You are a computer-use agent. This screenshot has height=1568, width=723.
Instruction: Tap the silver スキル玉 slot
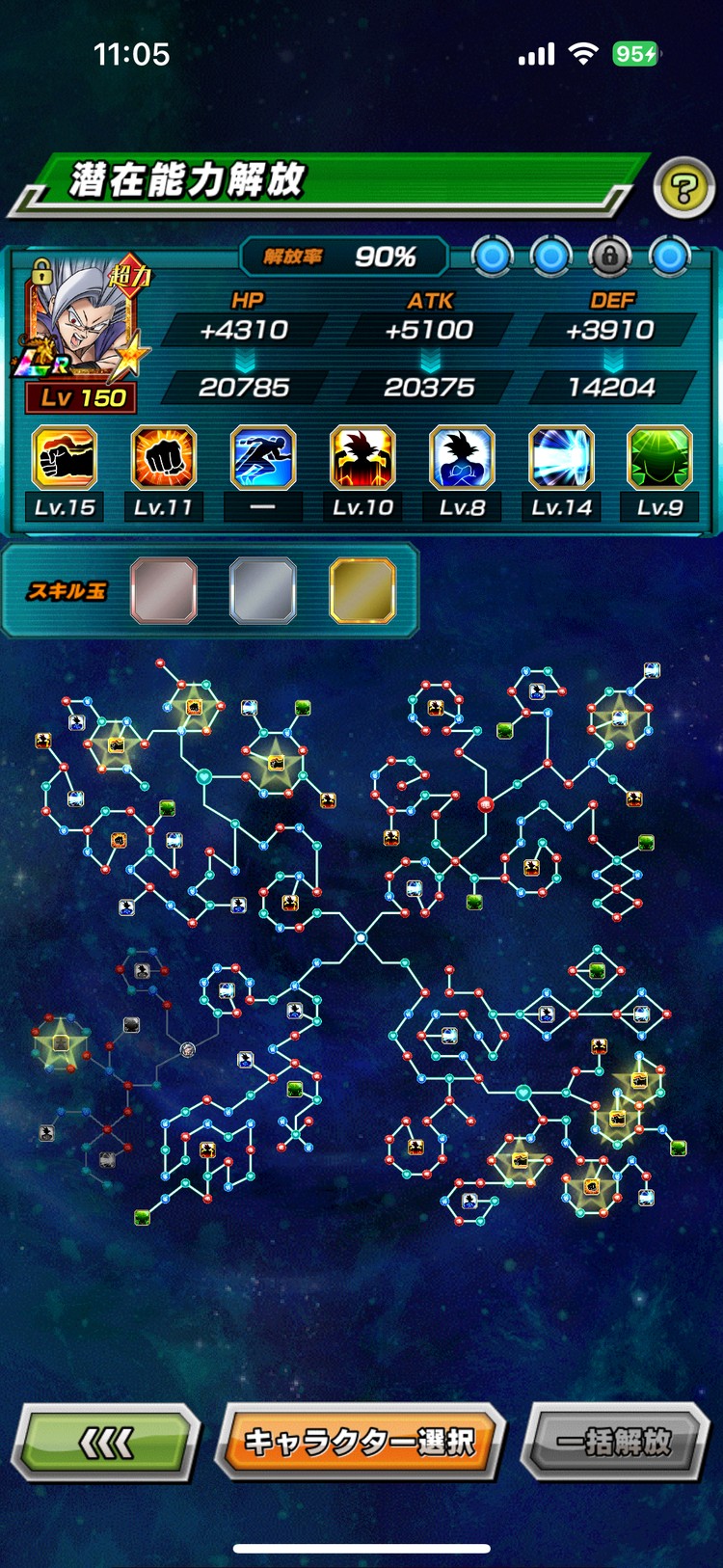click(x=263, y=590)
